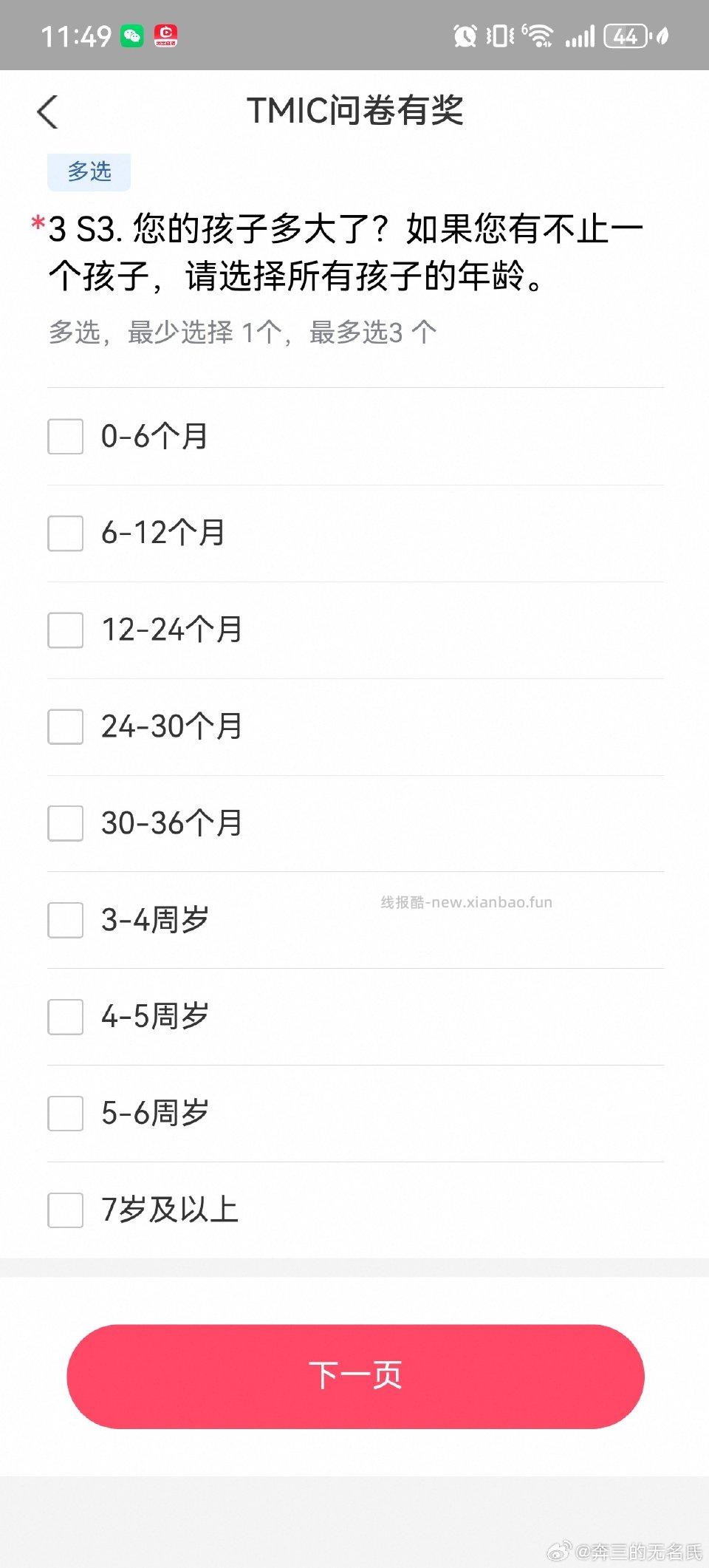Tick the 24-30个月 checkbox
Viewport: 709px width, 1568px height.
tap(65, 727)
